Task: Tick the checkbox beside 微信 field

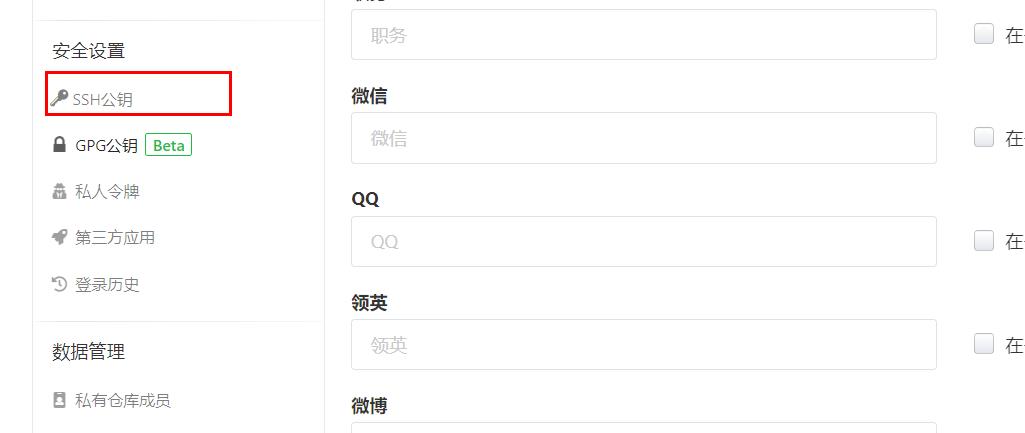Action: tap(984, 137)
